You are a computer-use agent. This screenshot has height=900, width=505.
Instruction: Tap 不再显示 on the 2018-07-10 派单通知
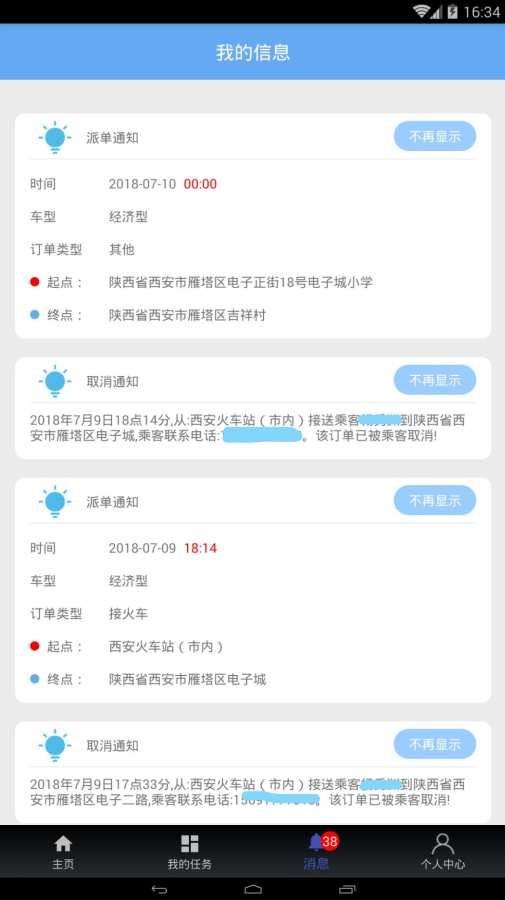pyautogui.click(x=434, y=137)
